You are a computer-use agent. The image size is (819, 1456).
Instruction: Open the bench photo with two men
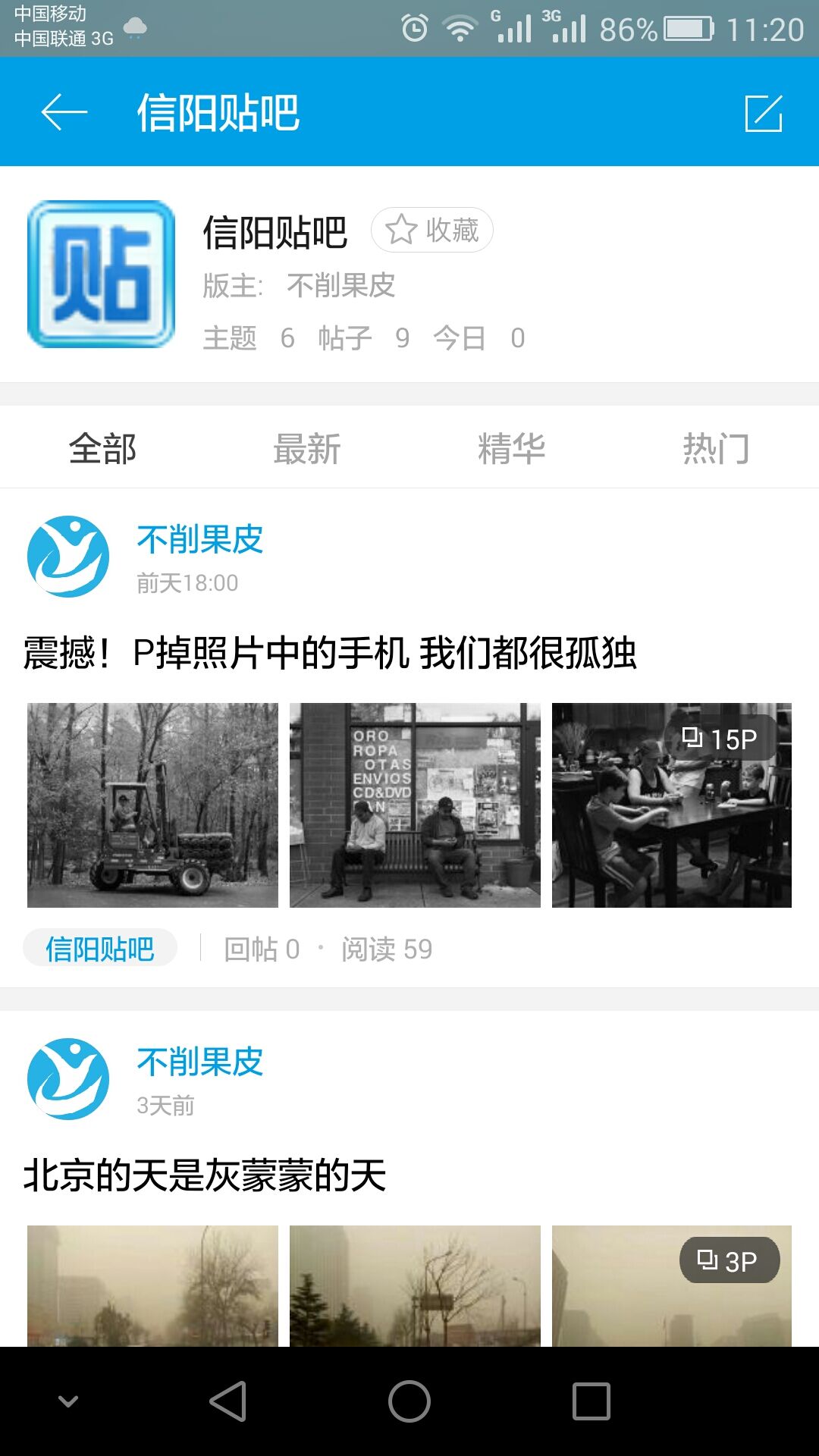(415, 805)
